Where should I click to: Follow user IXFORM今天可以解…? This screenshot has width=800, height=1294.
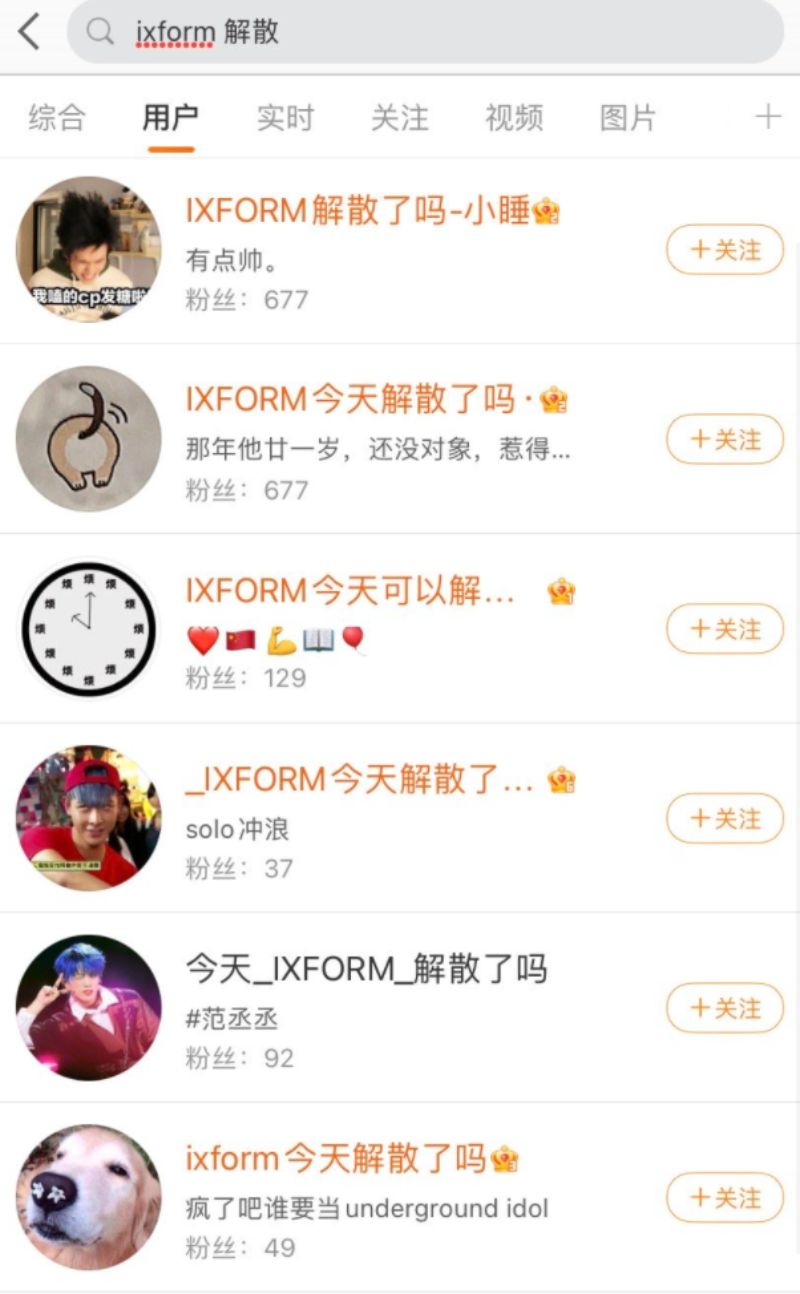pos(725,629)
